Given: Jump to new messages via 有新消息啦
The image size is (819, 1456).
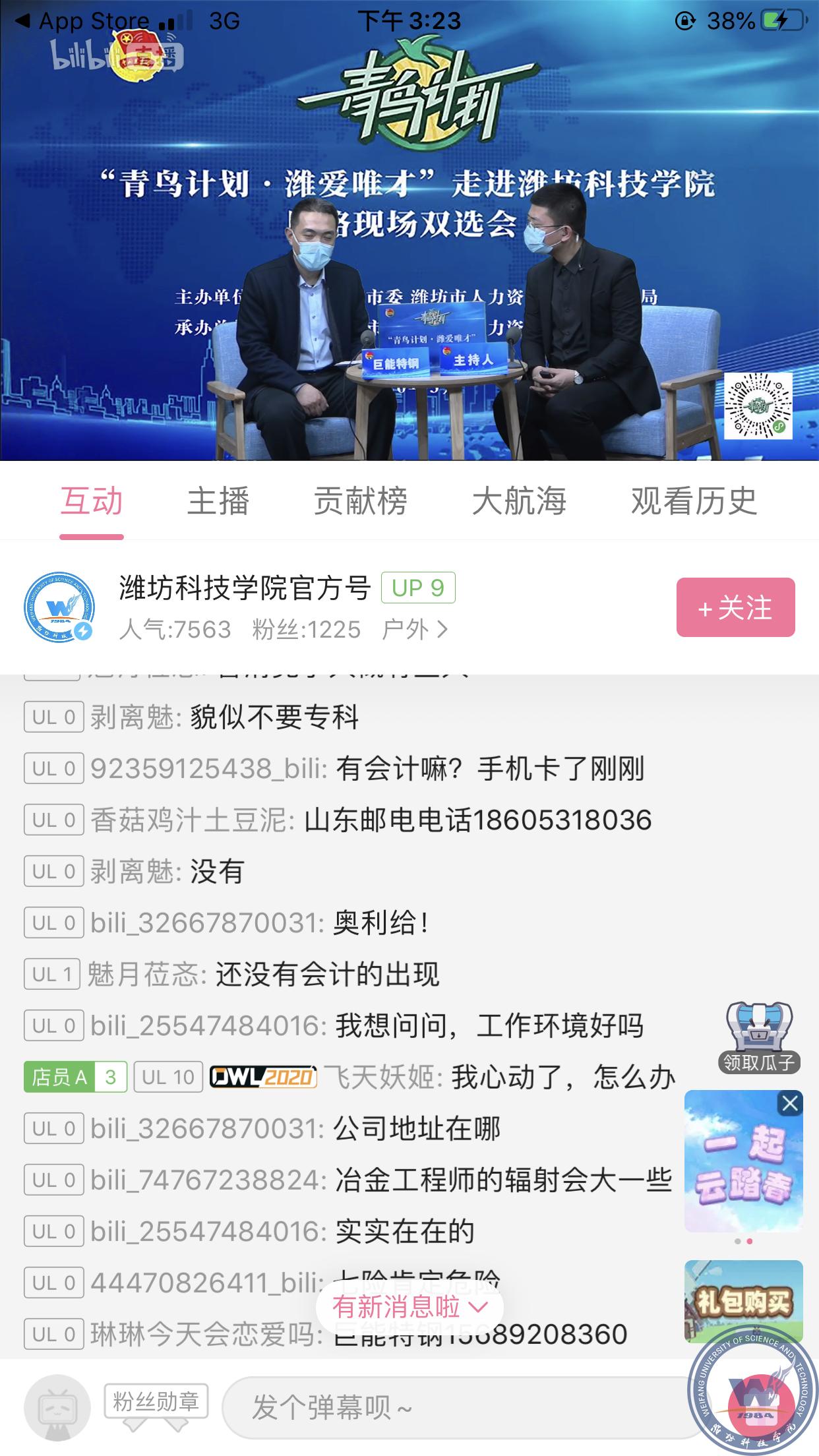Looking at the screenshot, I should pyautogui.click(x=409, y=1306).
